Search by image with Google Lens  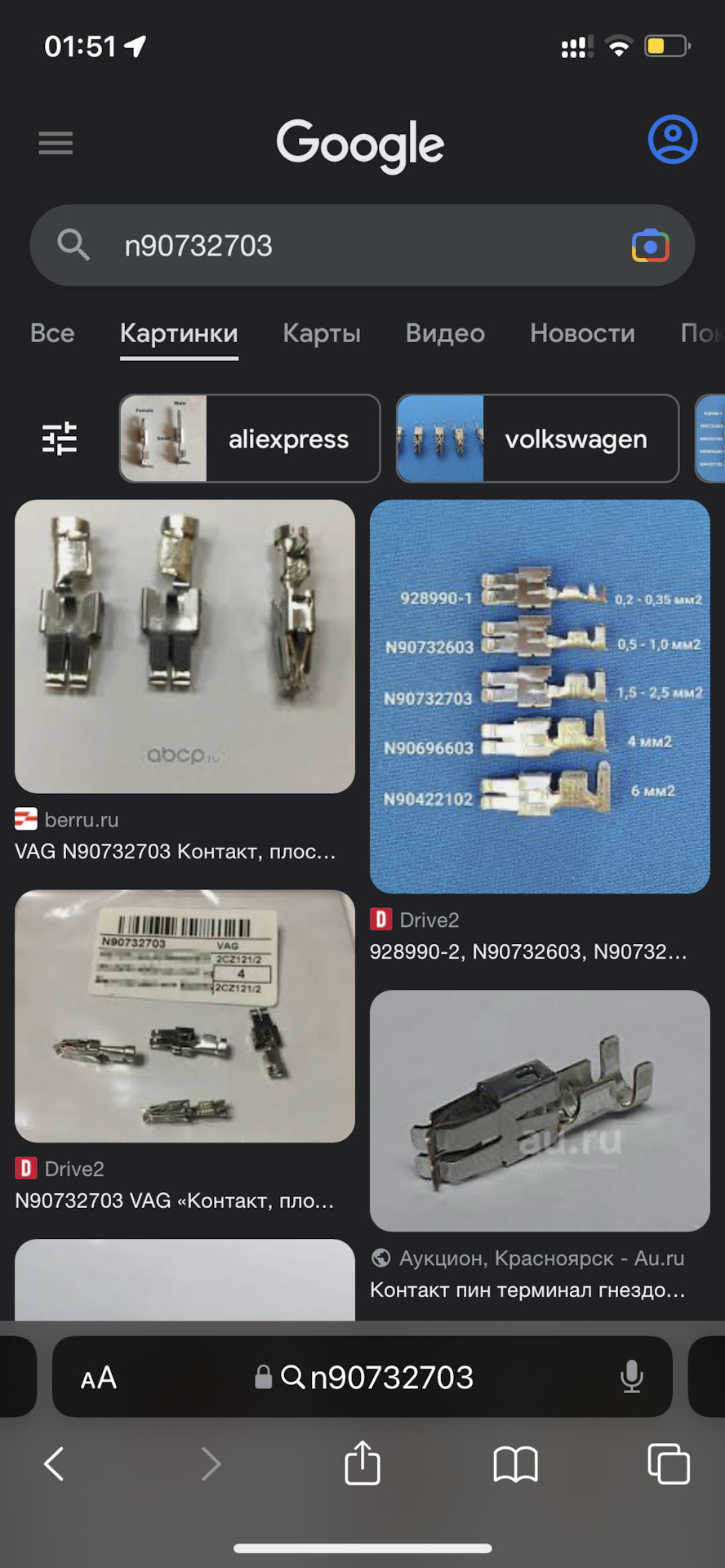pos(650,246)
